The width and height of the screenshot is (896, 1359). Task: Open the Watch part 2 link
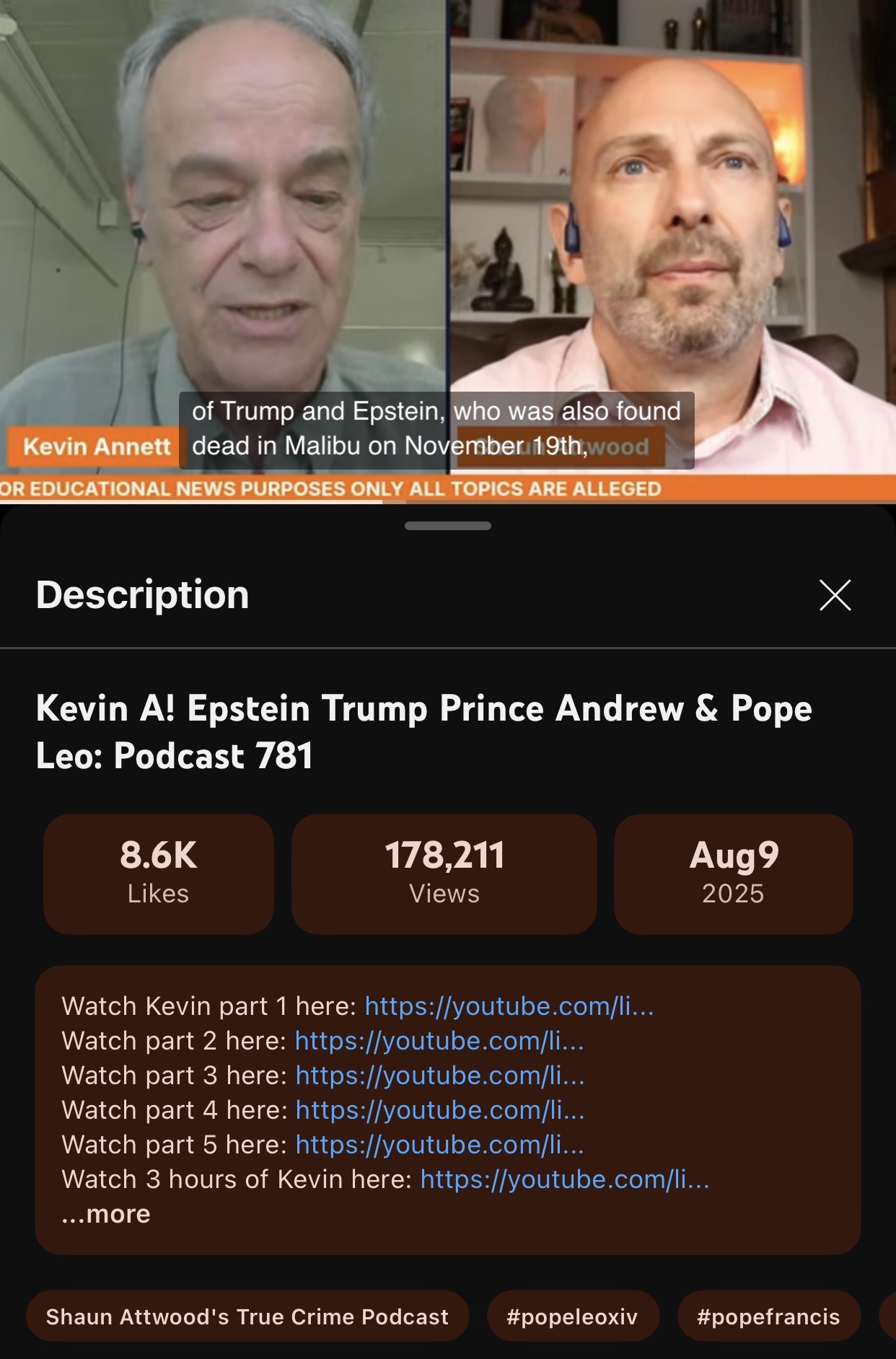439,1041
